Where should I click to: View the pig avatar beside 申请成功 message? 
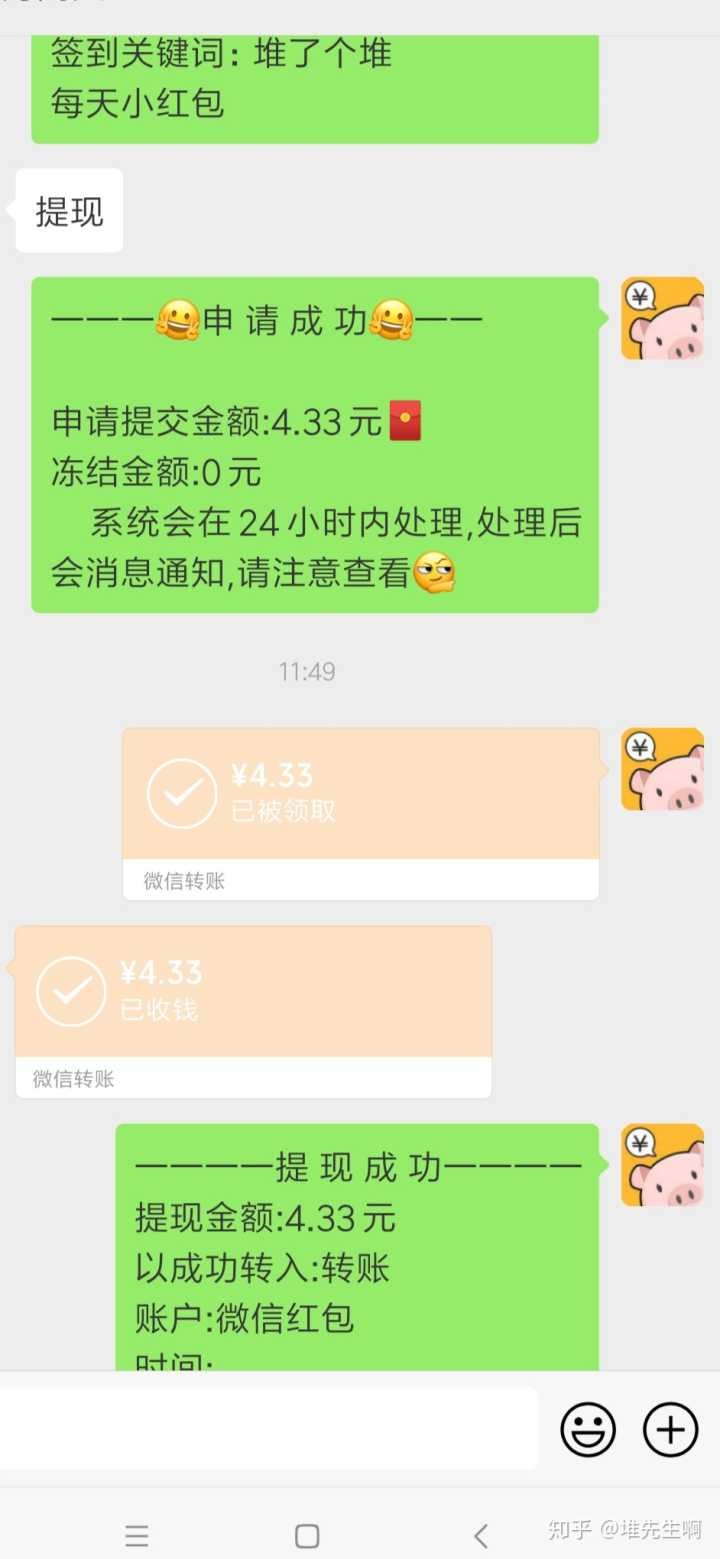coord(662,318)
